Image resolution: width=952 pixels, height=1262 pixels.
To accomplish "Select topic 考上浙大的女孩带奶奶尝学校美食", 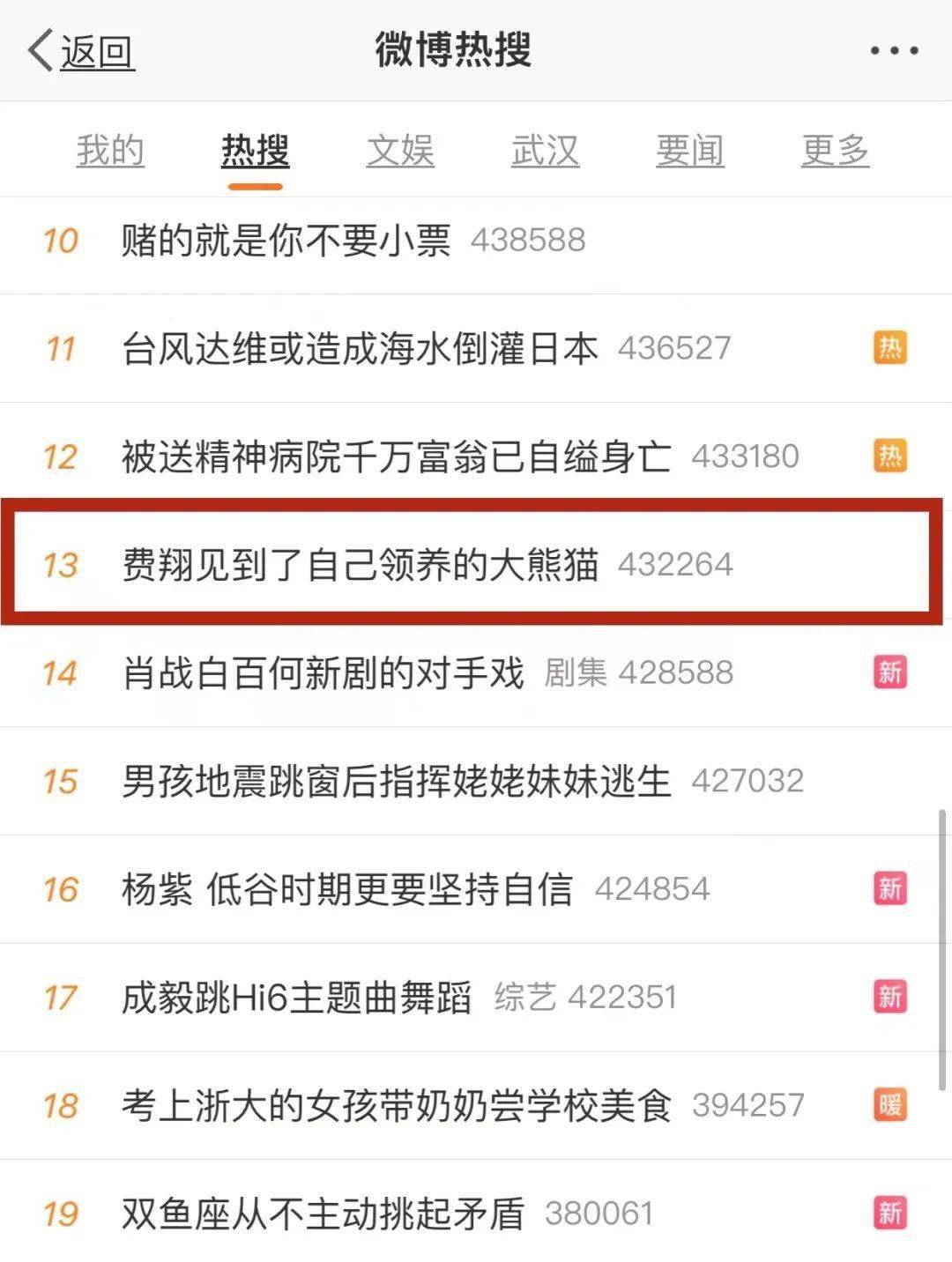I will [x=397, y=1106].
